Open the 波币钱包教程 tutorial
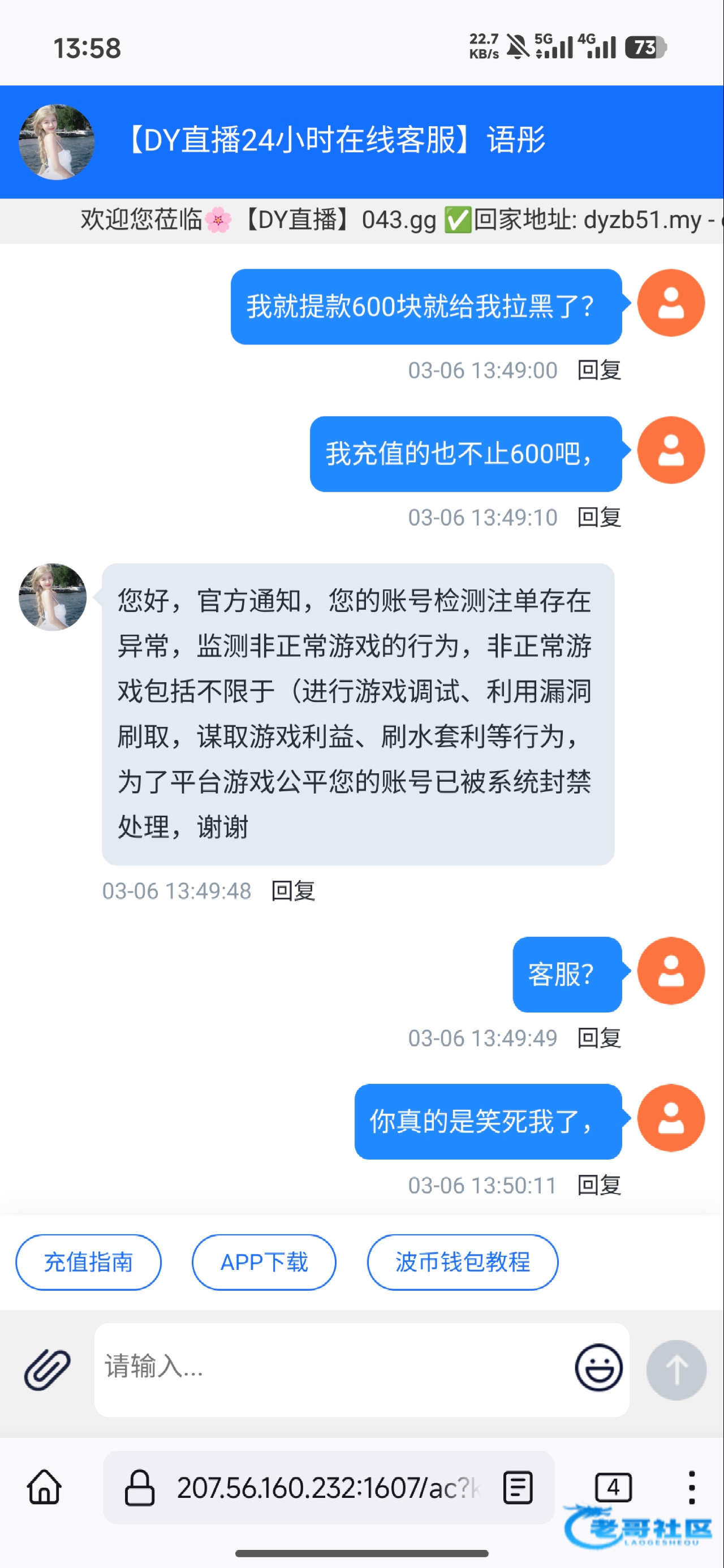This screenshot has height=1568, width=724. coord(462,1262)
